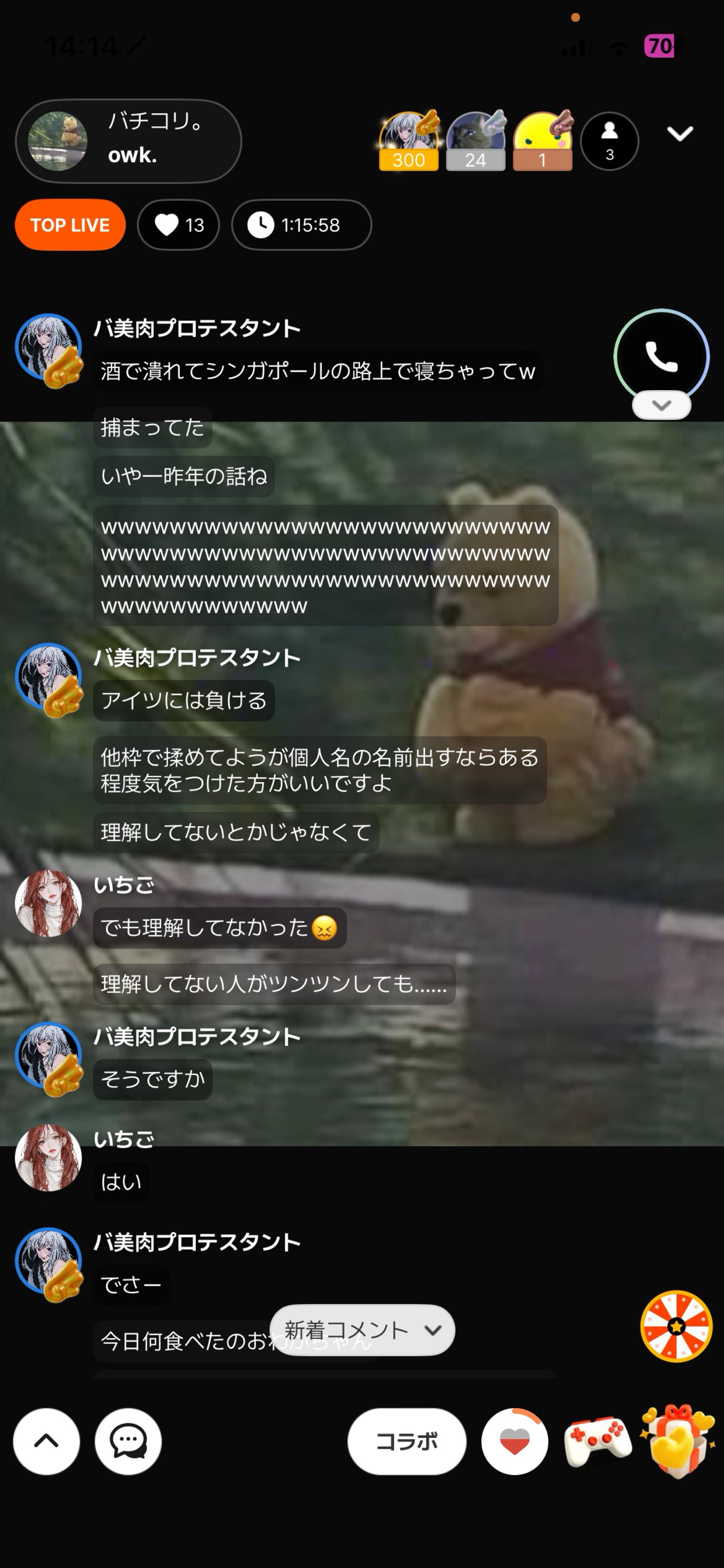This screenshot has height=1568, width=724.
Task: Open バ美肉プロテスタント's avatar by でさー comment
Action: (x=48, y=1261)
